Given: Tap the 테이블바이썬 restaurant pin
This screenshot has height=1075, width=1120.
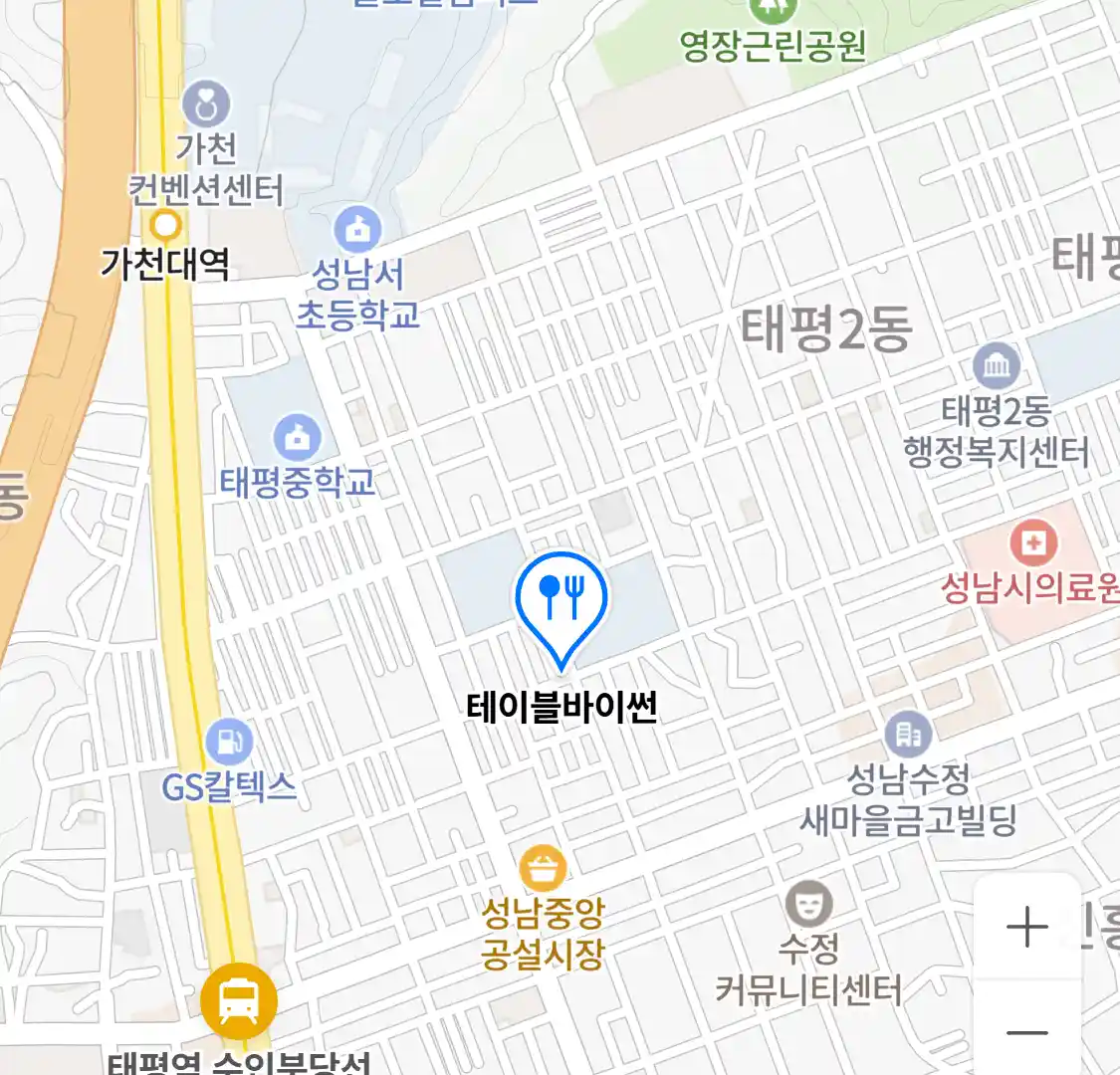Looking at the screenshot, I should coord(561,599).
